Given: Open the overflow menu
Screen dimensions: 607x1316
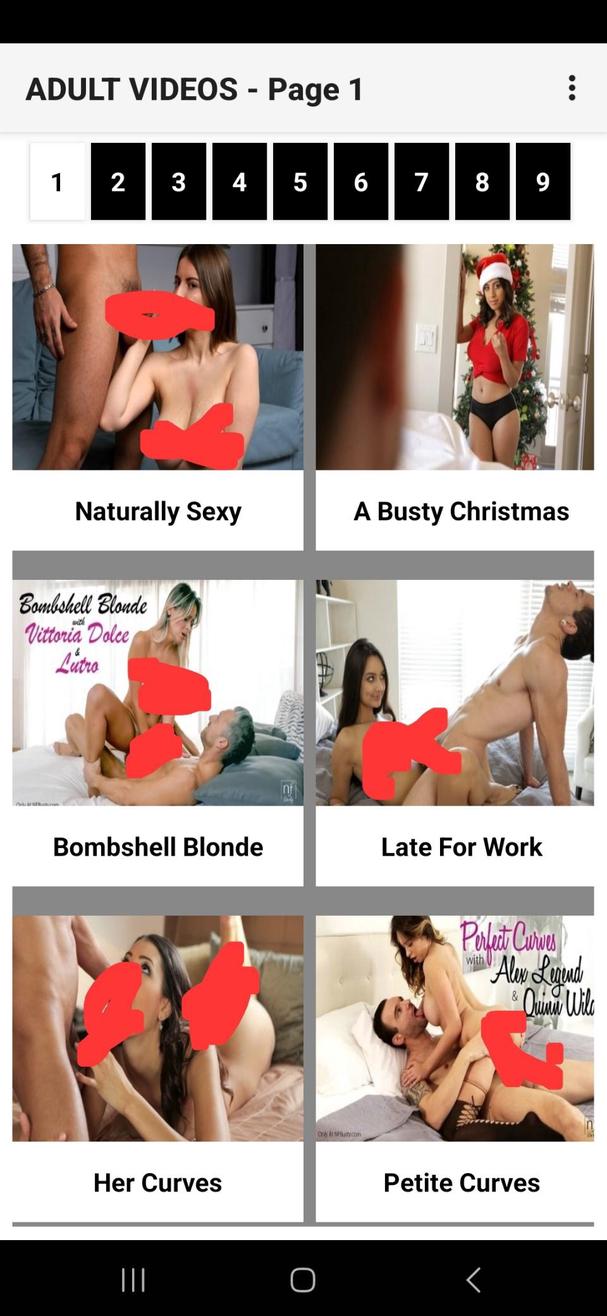Looking at the screenshot, I should pos(571,88).
